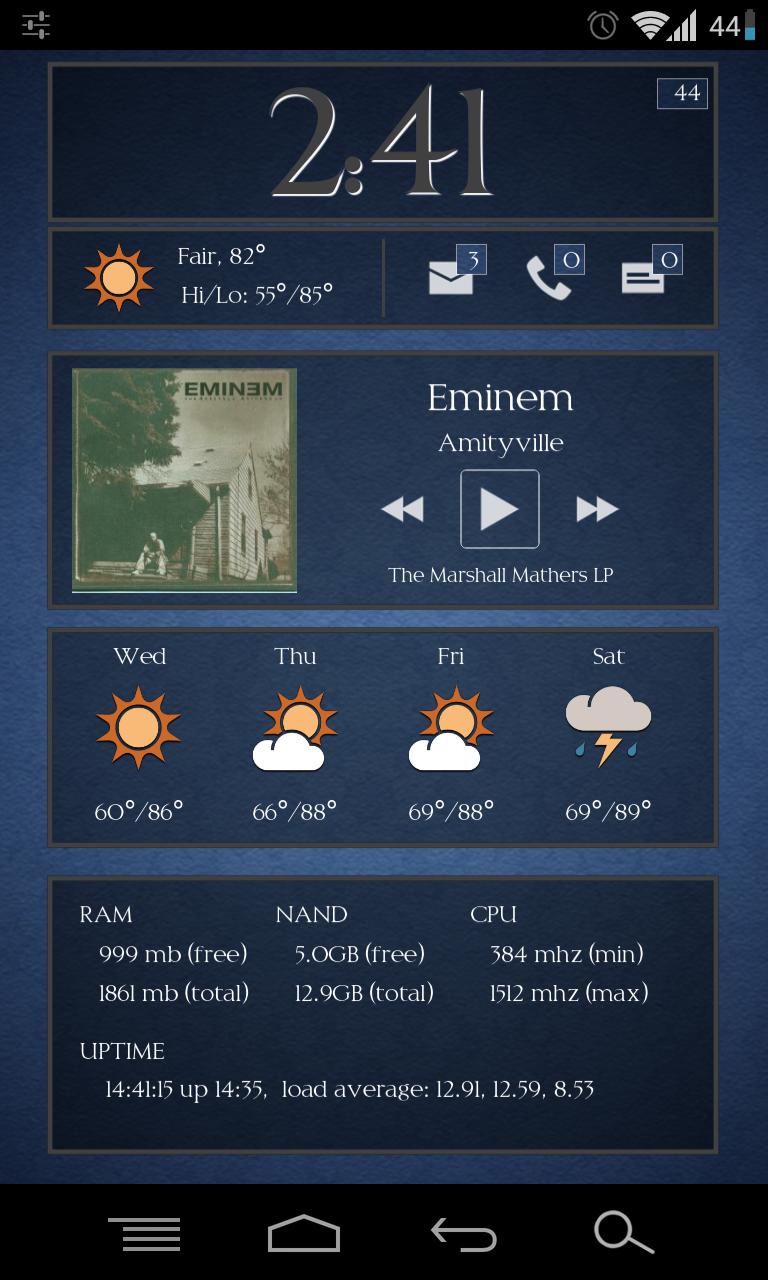Viewport: 768px width, 1280px height.
Task: Open search from the navigation bar
Action: pyautogui.click(x=624, y=1233)
